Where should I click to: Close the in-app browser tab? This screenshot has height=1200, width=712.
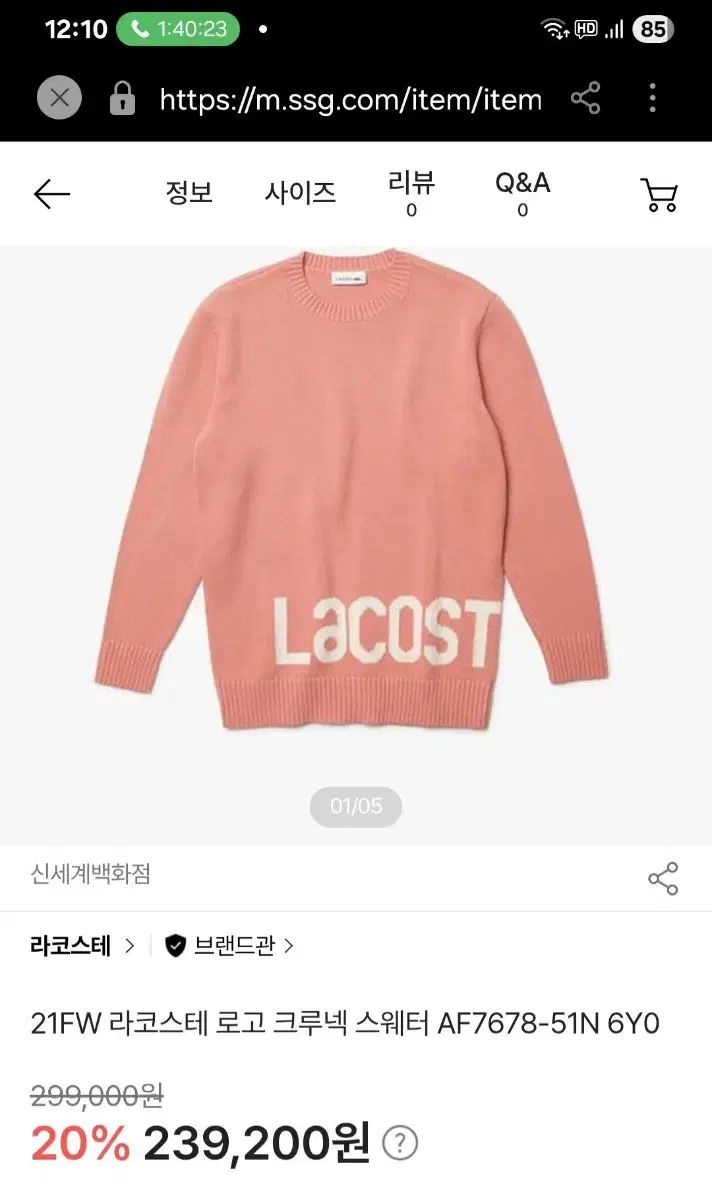(x=59, y=99)
